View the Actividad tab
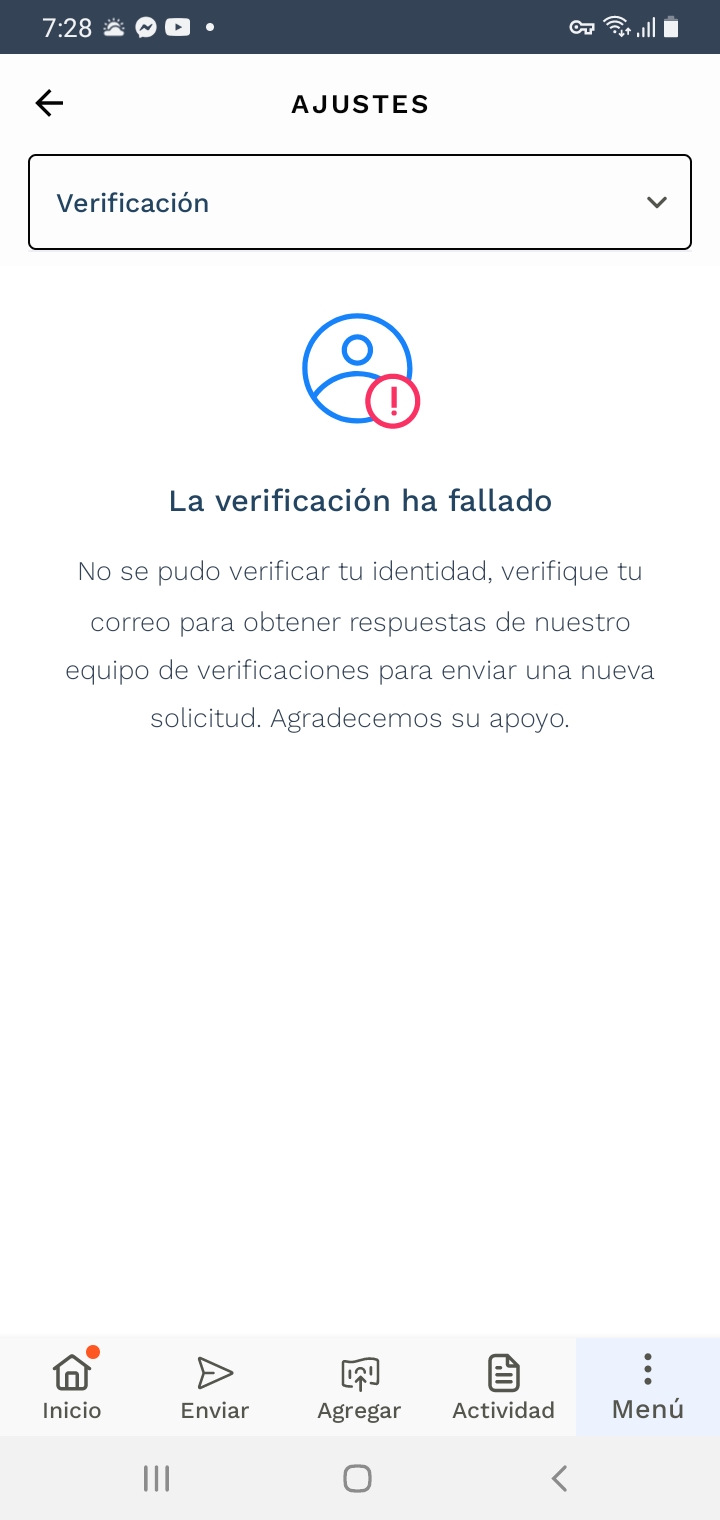The height and width of the screenshot is (1520, 720). coord(503,1386)
